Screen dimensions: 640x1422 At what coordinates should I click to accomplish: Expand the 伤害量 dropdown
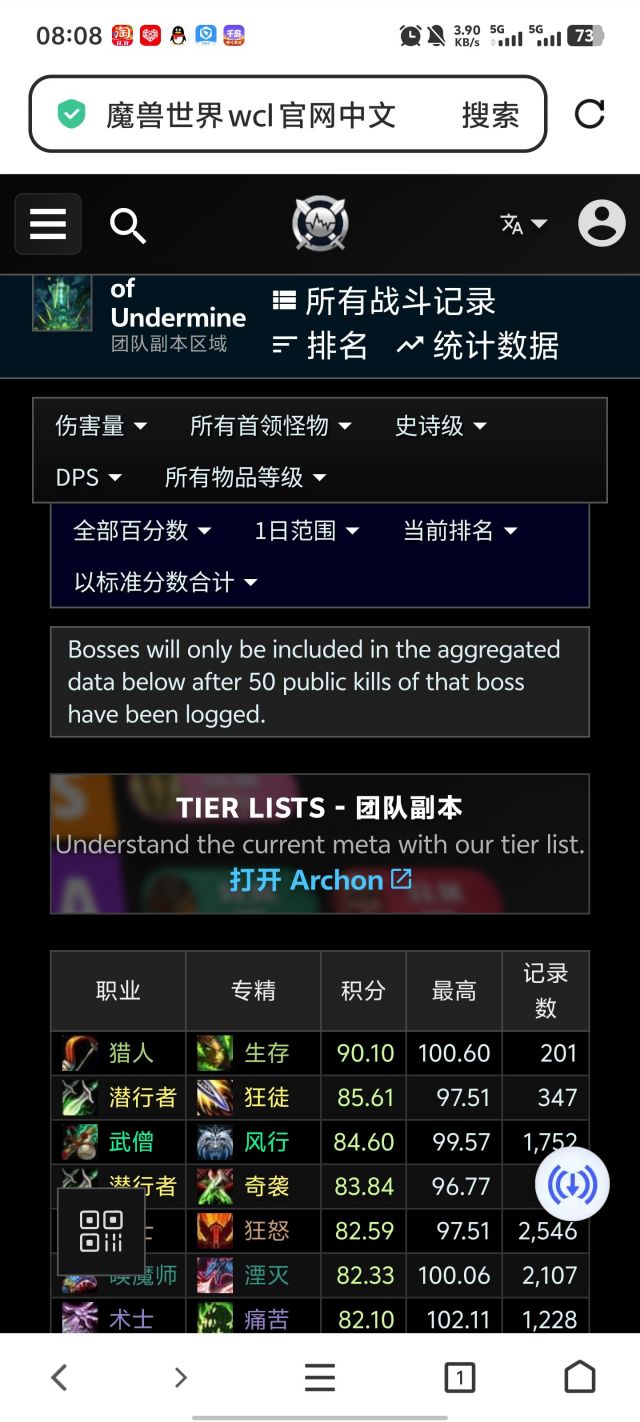tap(101, 426)
